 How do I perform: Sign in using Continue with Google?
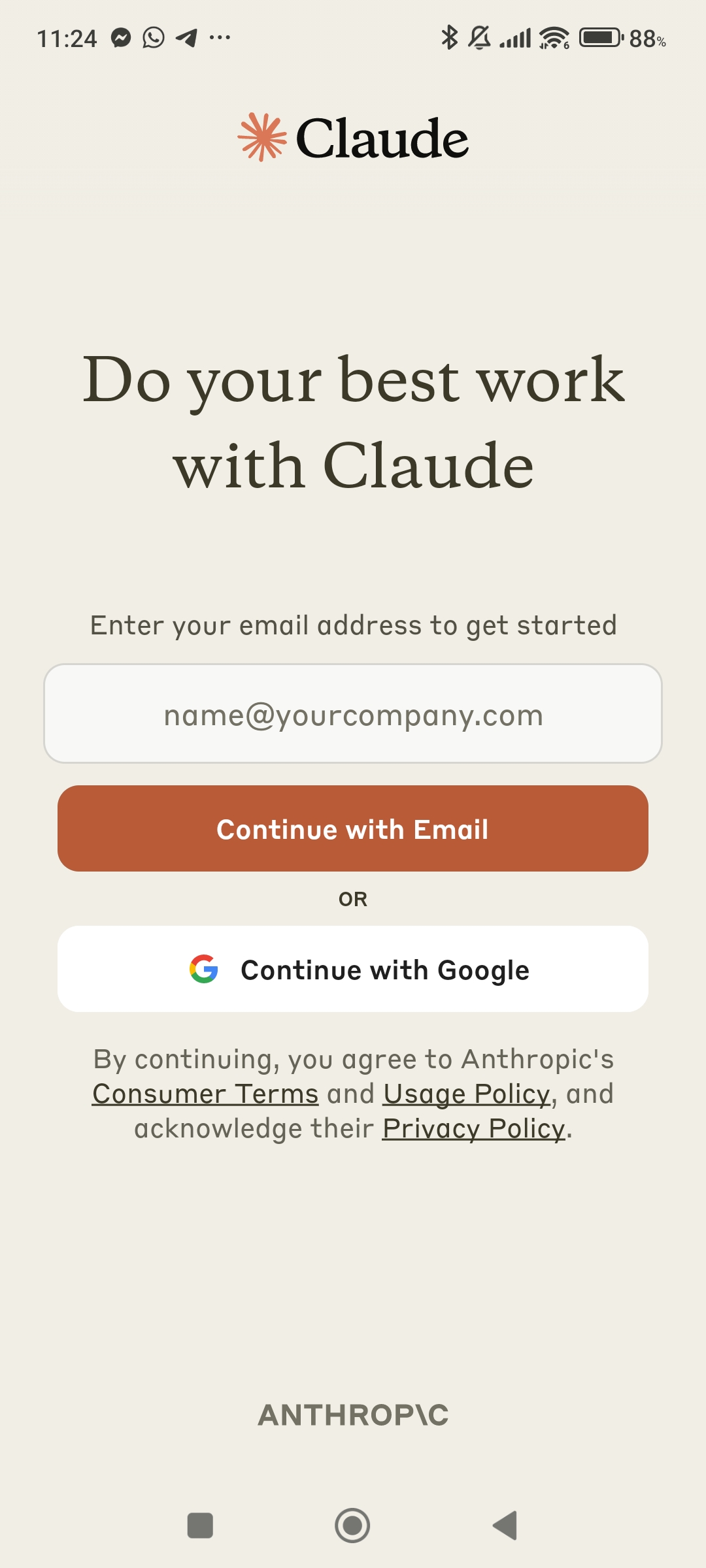[x=353, y=969]
